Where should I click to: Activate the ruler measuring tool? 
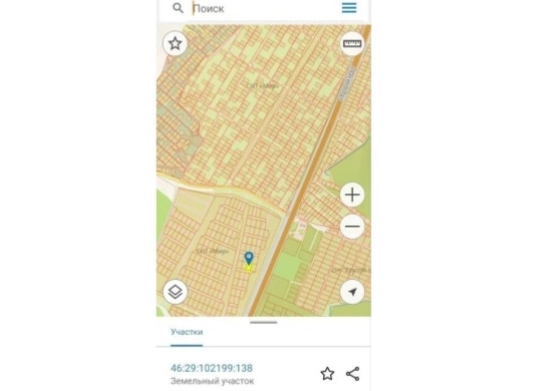[352, 44]
